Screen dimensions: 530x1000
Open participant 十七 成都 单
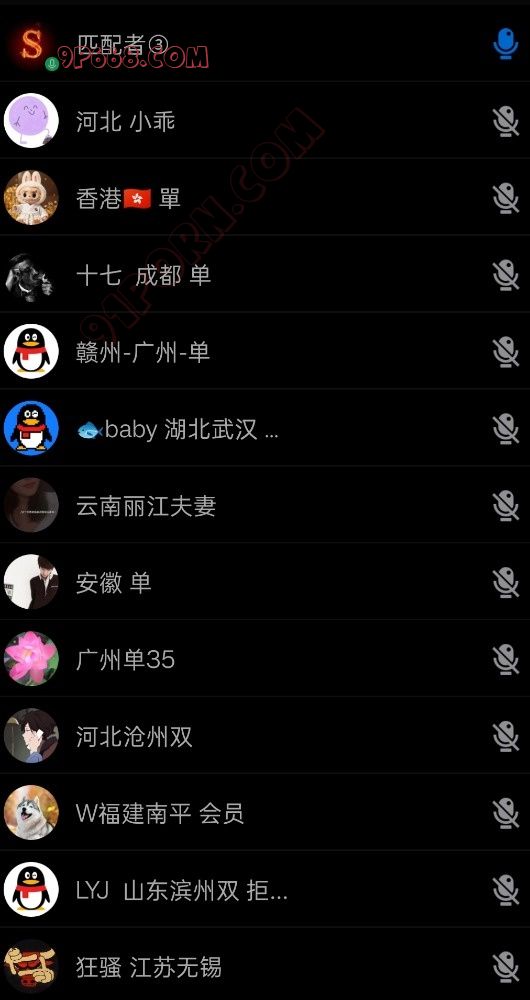click(265, 274)
